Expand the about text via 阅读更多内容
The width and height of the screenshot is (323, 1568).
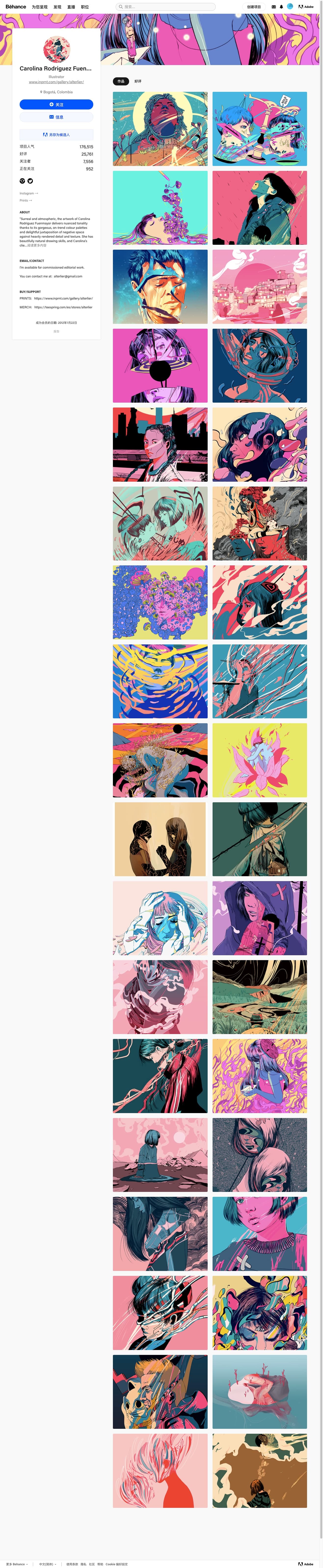pos(36,245)
